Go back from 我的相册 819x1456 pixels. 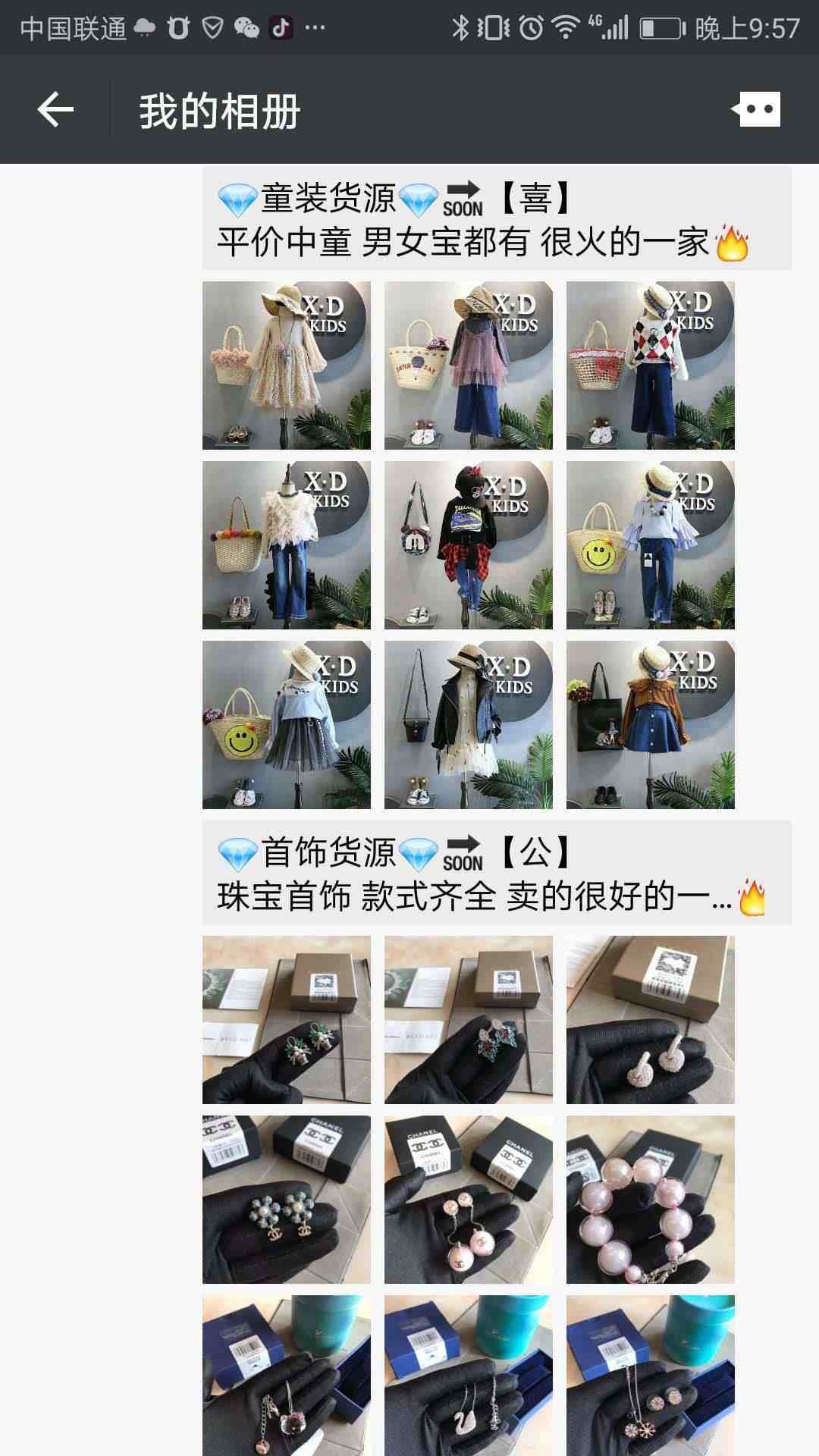tap(55, 110)
